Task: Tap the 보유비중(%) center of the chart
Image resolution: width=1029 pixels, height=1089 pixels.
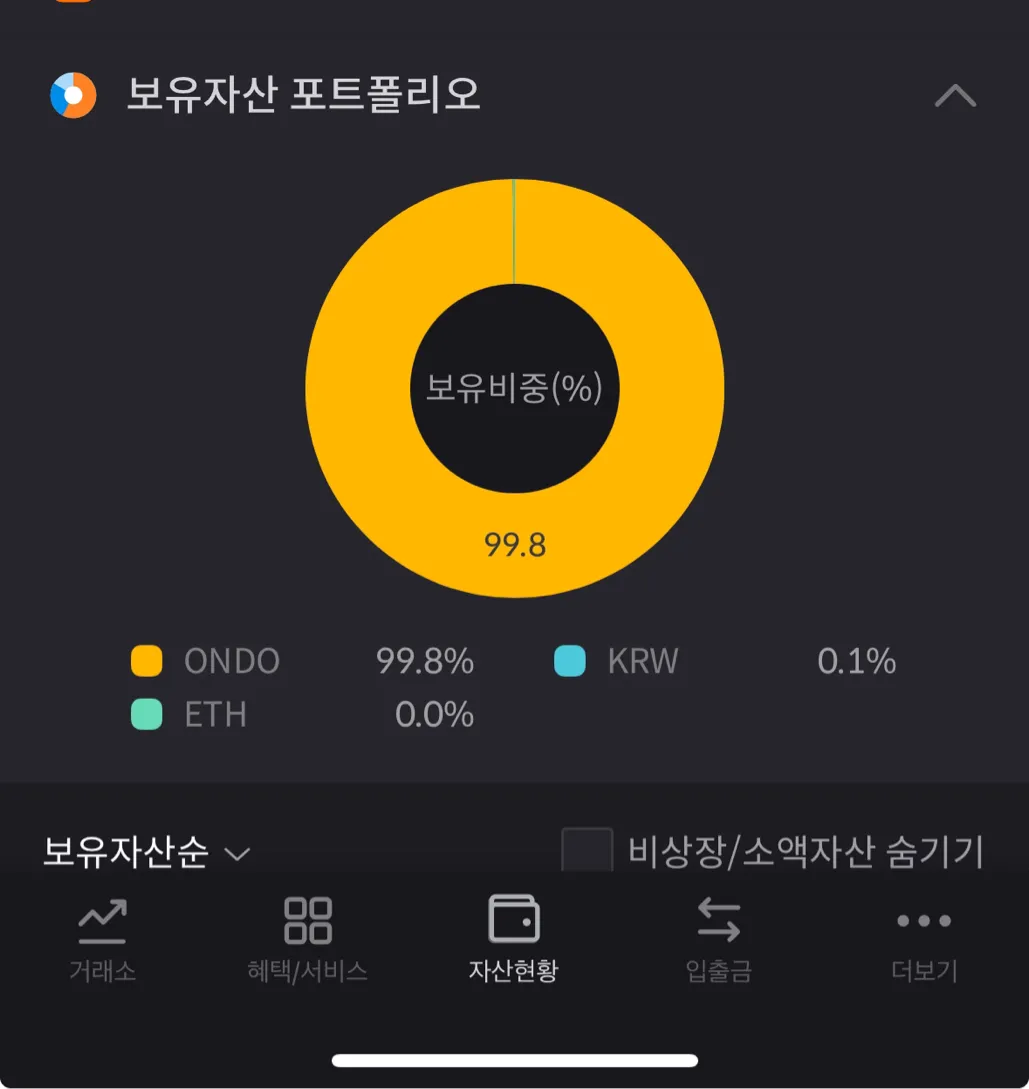Action: pyautogui.click(x=515, y=388)
